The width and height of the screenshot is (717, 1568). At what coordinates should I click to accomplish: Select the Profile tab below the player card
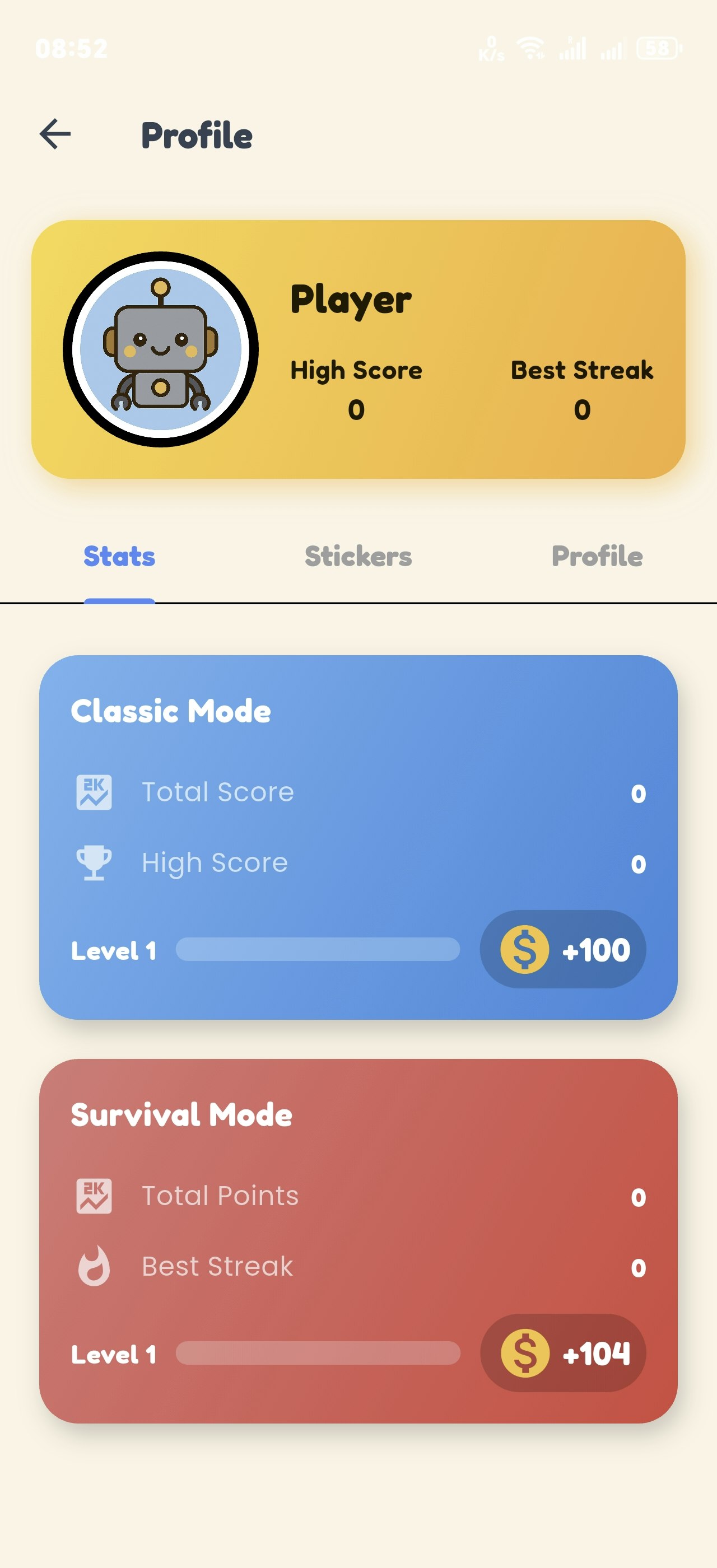point(597,556)
